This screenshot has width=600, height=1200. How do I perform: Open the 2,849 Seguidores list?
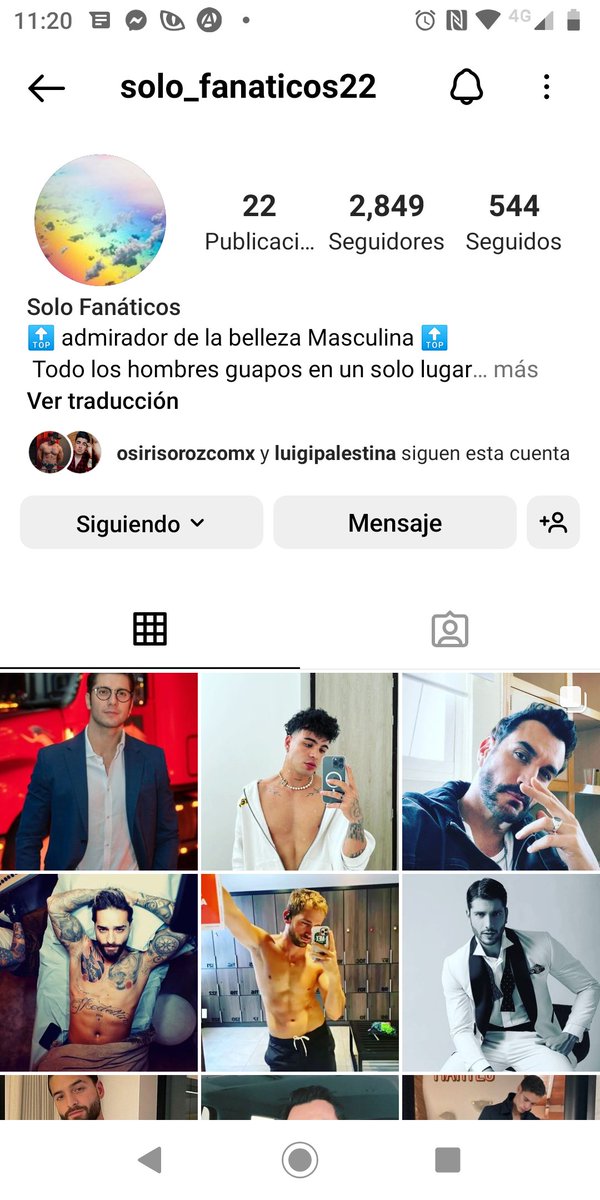386,222
